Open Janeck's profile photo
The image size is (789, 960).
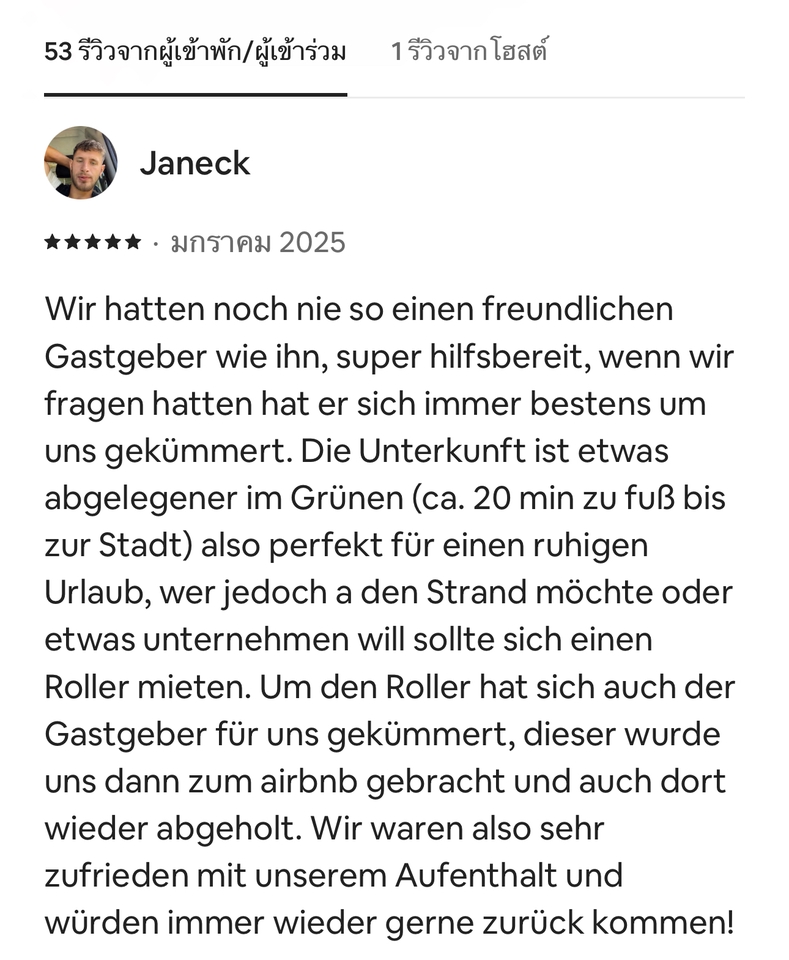point(80,162)
